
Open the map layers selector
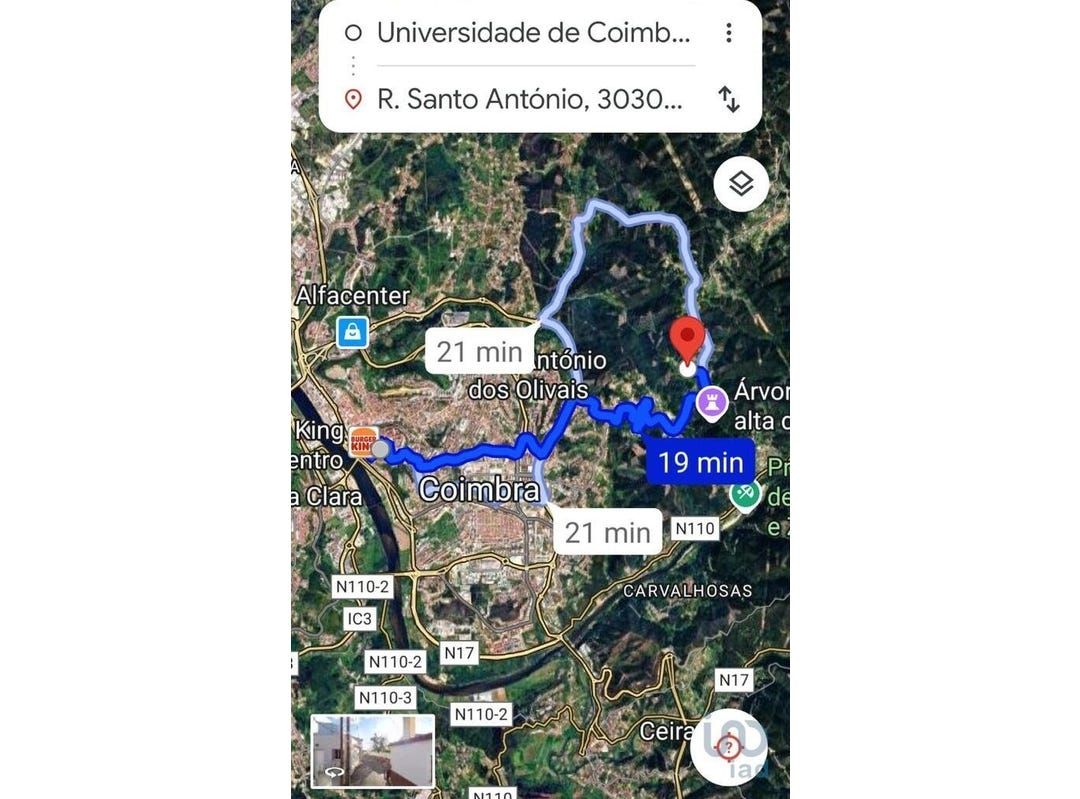tap(741, 184)
